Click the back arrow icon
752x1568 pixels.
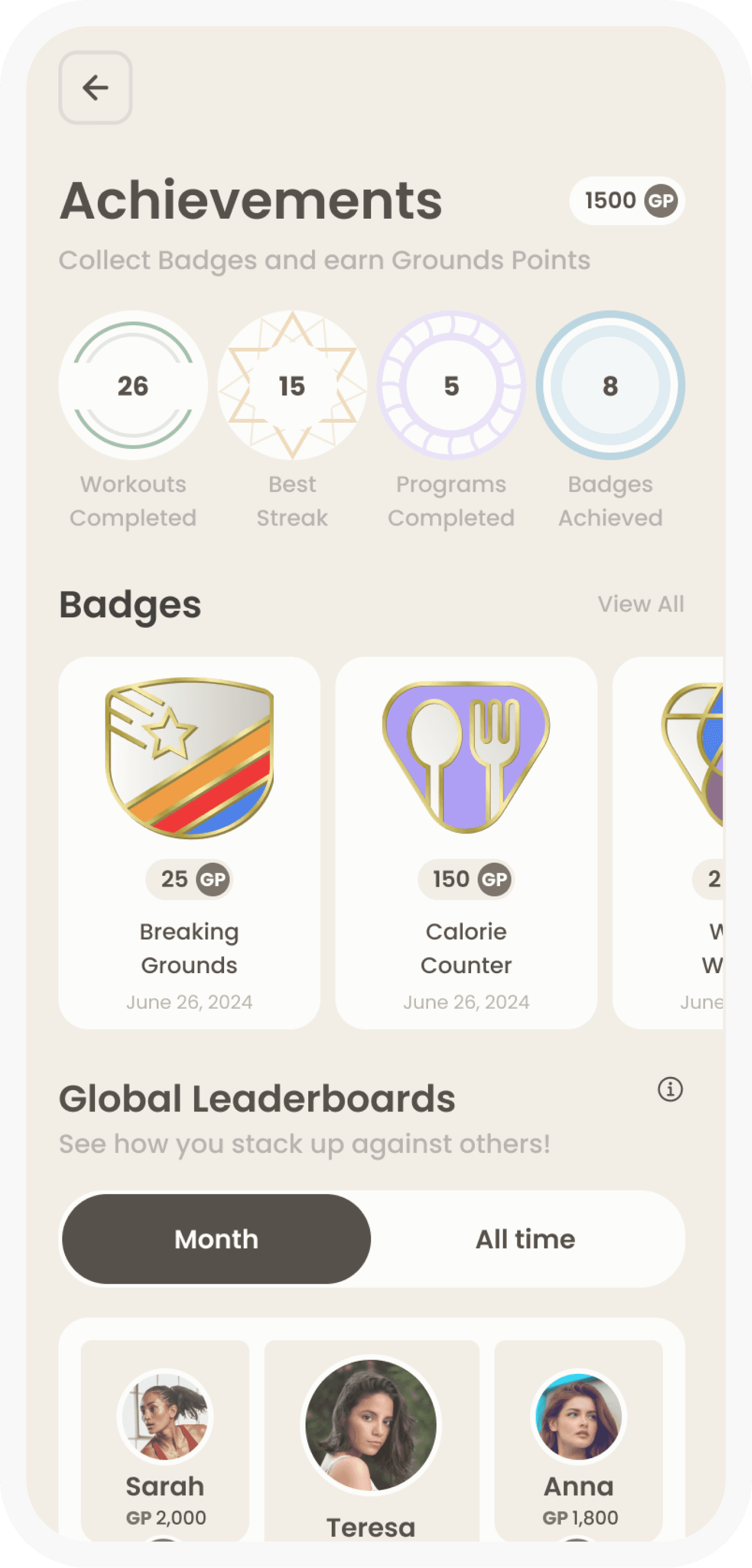coord(95,87)
